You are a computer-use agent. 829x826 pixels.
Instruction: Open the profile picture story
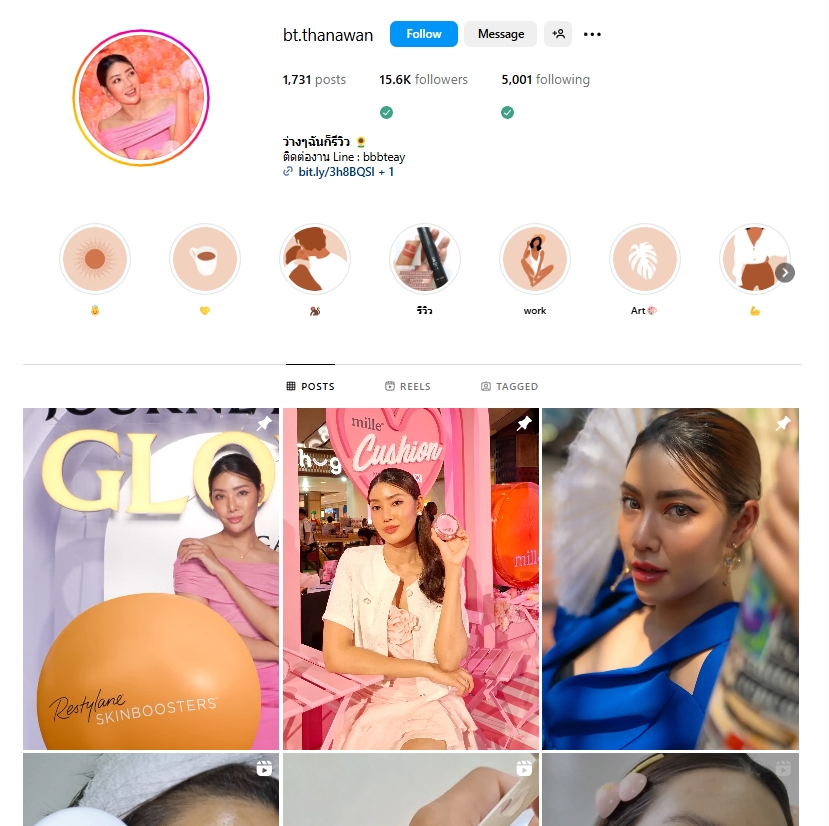[140, 97]
